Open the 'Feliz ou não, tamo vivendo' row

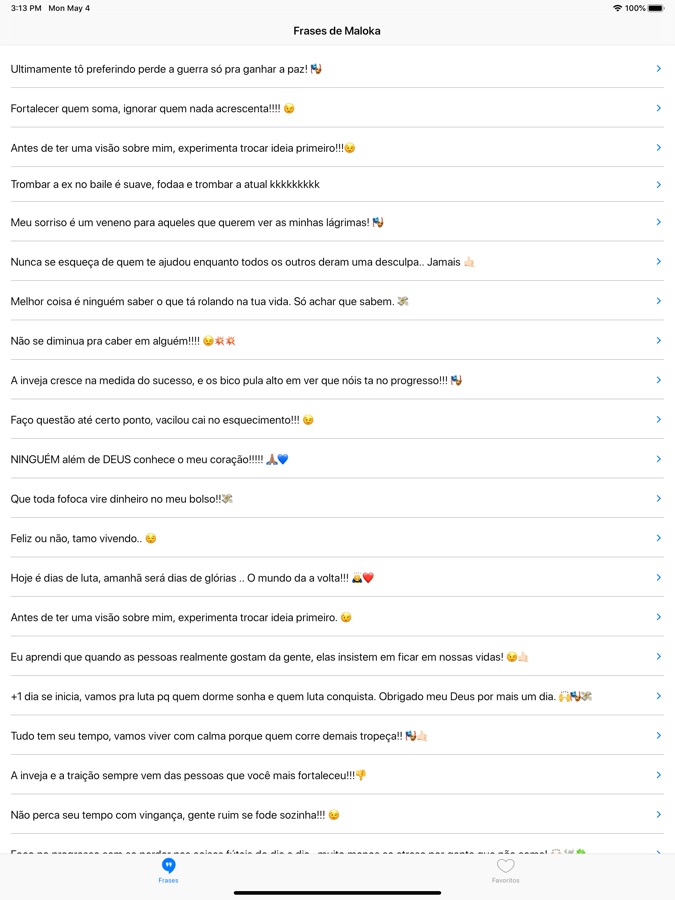click(337, 538)
